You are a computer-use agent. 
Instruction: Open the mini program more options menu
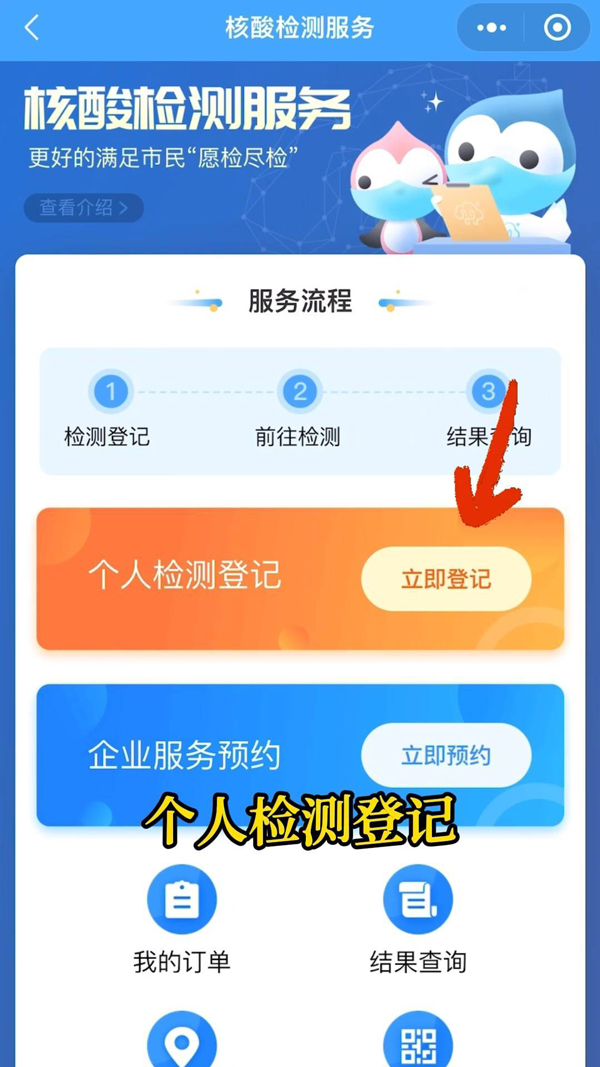click(x=491, y=28)
